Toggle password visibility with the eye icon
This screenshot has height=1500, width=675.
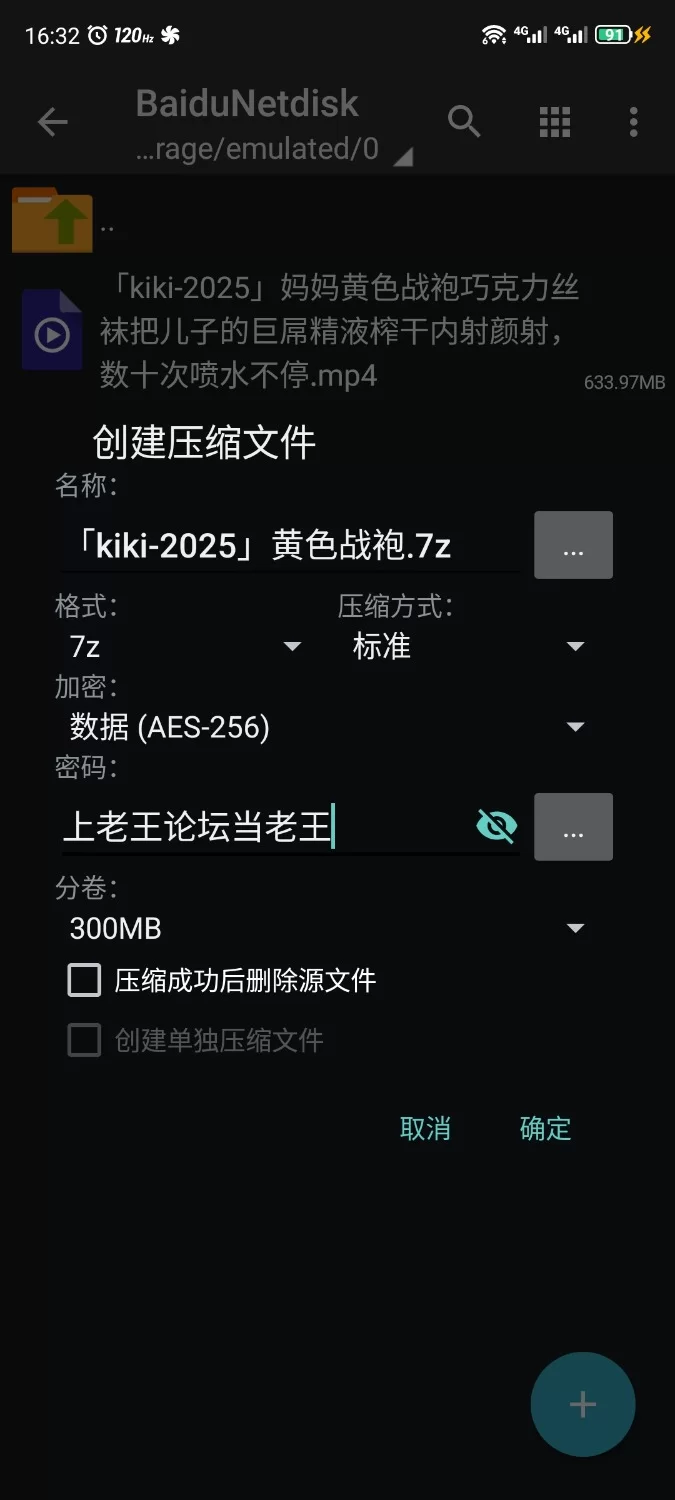(497, 826)
